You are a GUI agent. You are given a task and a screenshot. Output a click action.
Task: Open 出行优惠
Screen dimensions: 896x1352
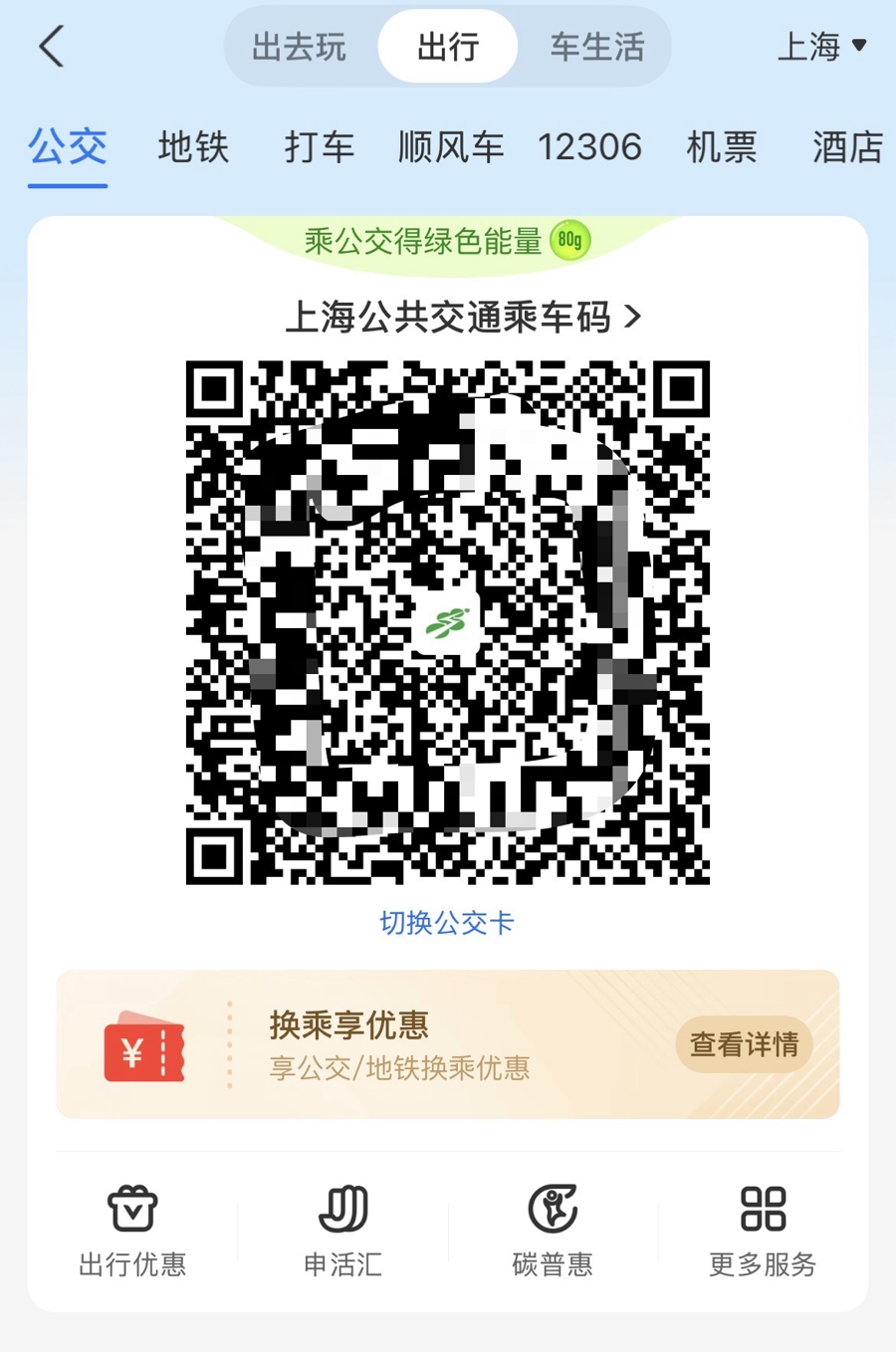132,1231
